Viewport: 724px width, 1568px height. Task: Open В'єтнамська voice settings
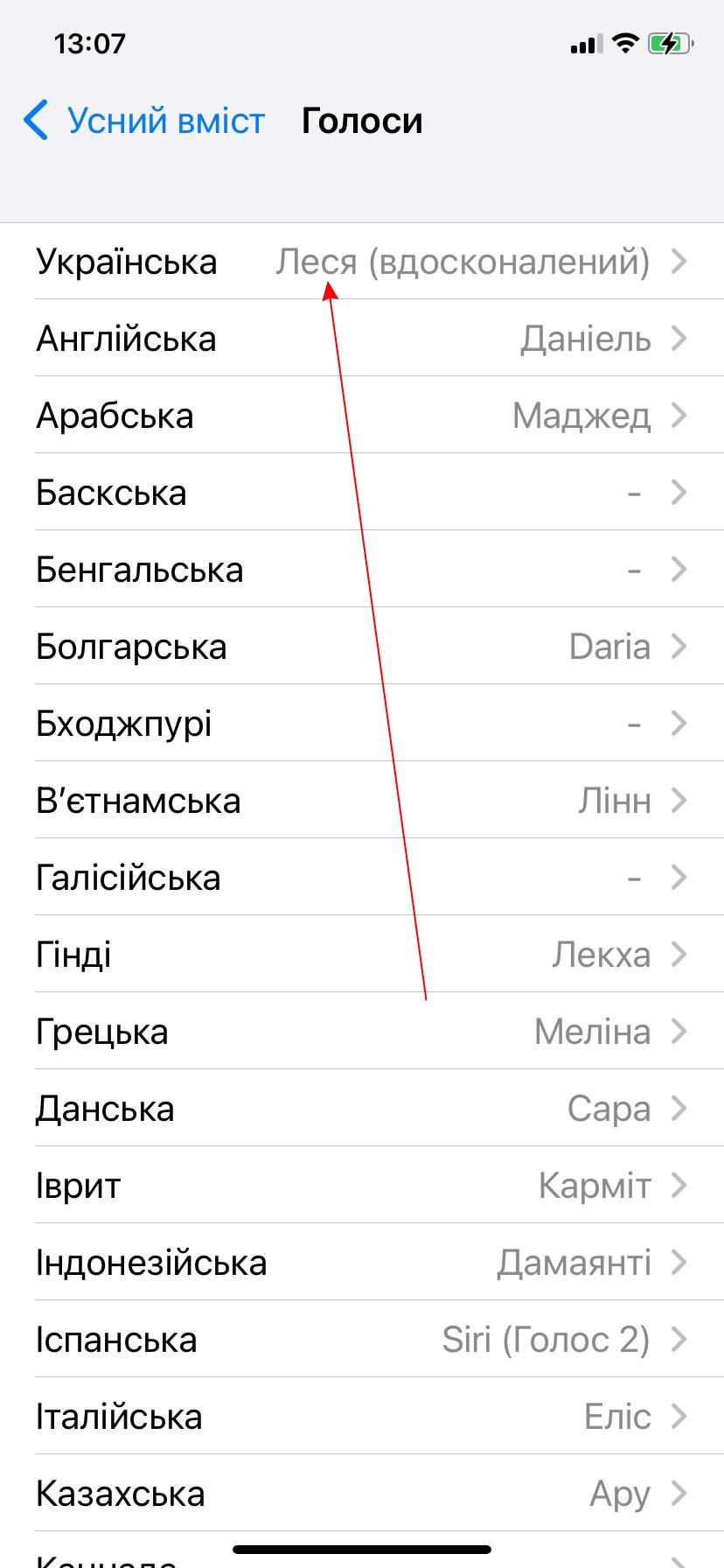coord(362,801)
